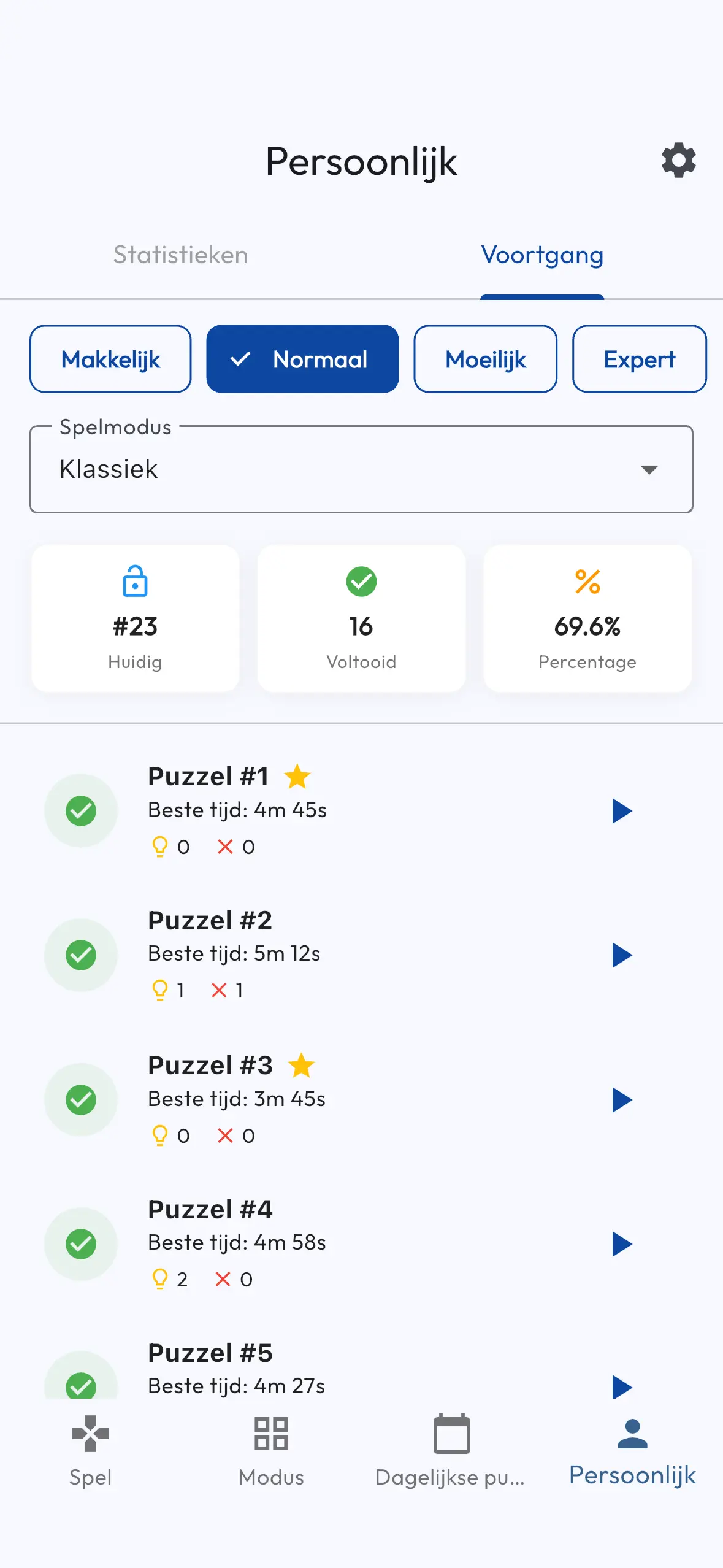Enable the Expert difficulty filter

[x=639, y=359]
